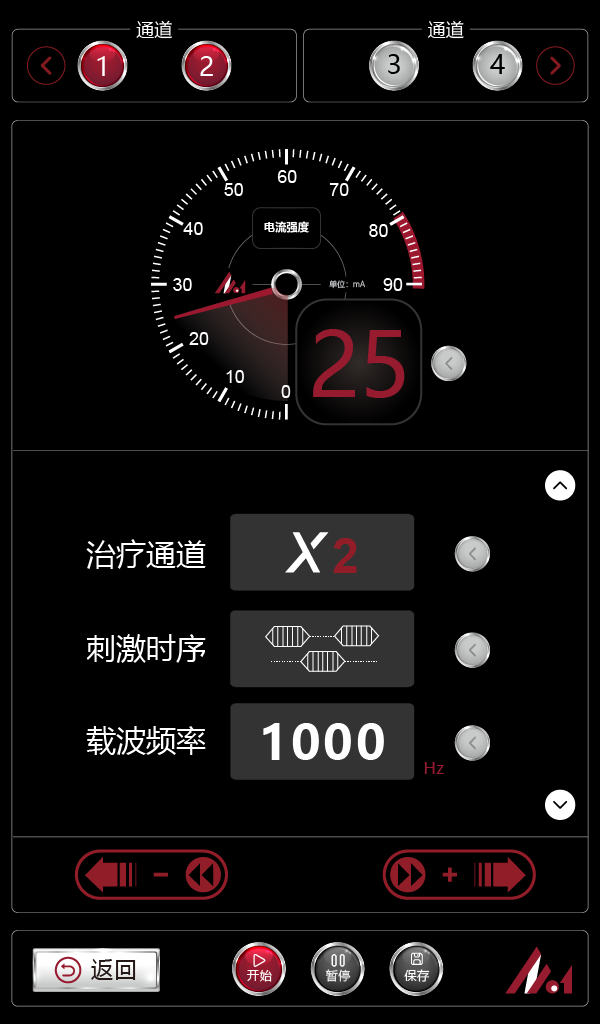The height and width of the screenshot is (1024, 600).
Task: Collapse parameters with the up chevron
Action: [x=560, y=485]
